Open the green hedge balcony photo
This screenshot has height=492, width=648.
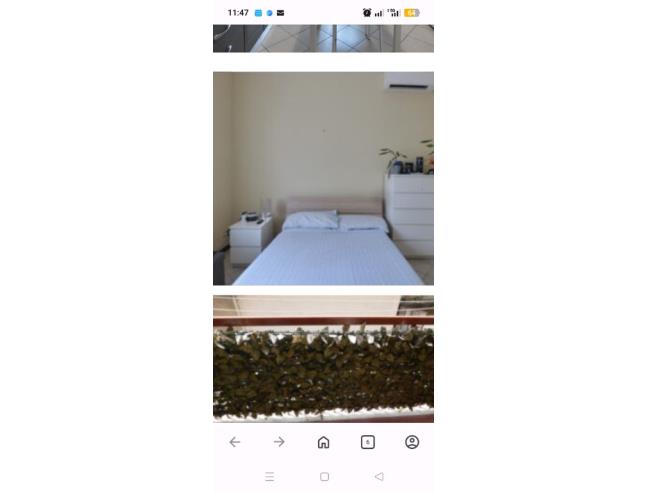pos(323,358)
